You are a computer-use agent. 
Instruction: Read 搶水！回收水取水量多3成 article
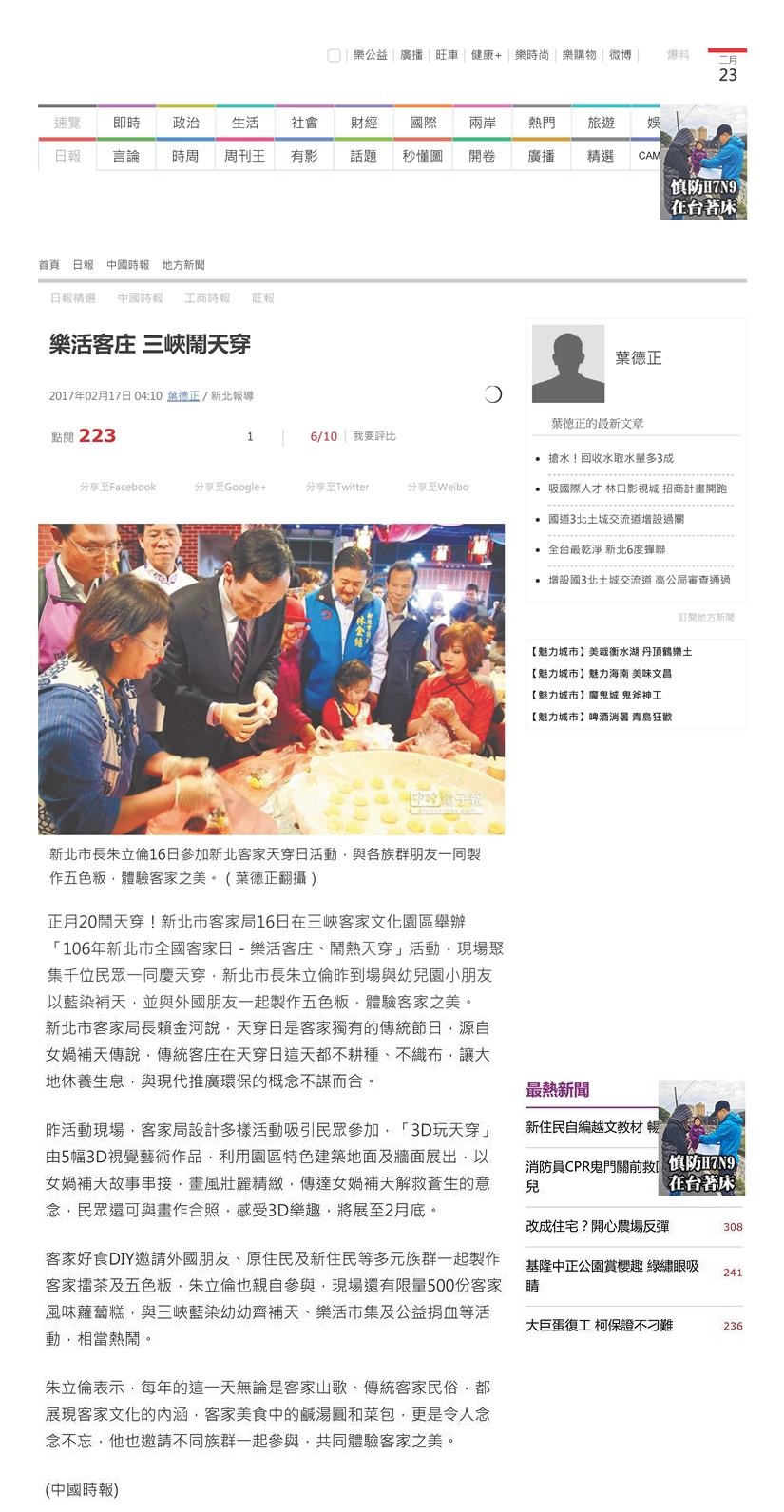[x=611, y=458]
